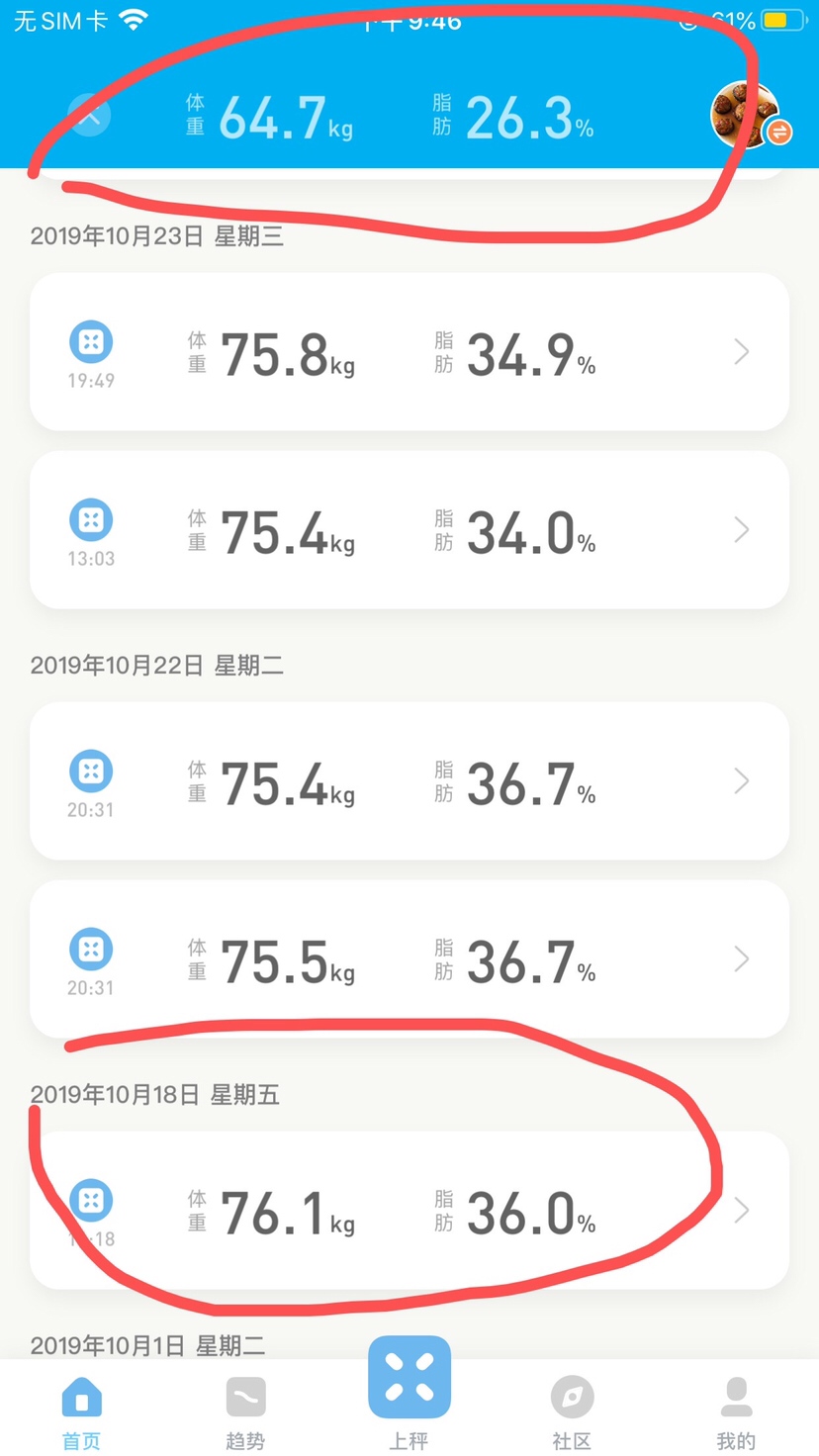Tap the back arrow in the blue header

click(x=90, y=116)
